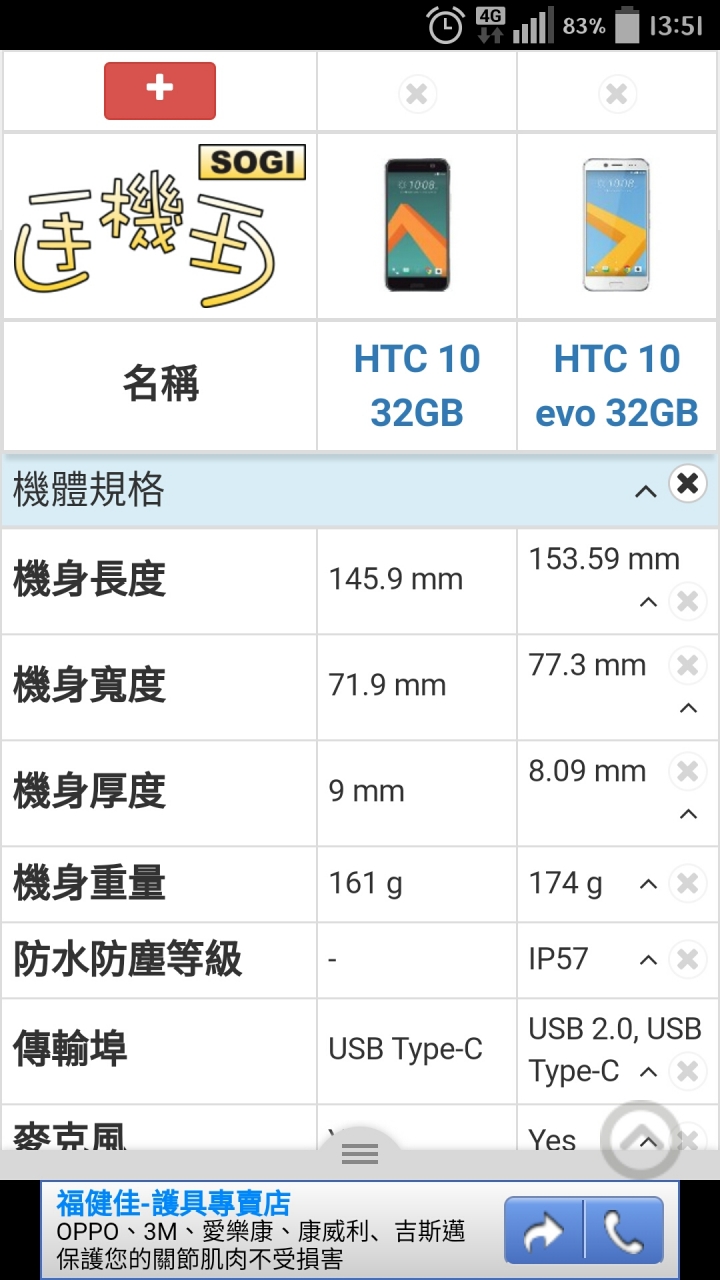Add another phone with the red plus button
Image resolution: width=720 pixels, height=1280 pixels.
click(x=160, y=90)
